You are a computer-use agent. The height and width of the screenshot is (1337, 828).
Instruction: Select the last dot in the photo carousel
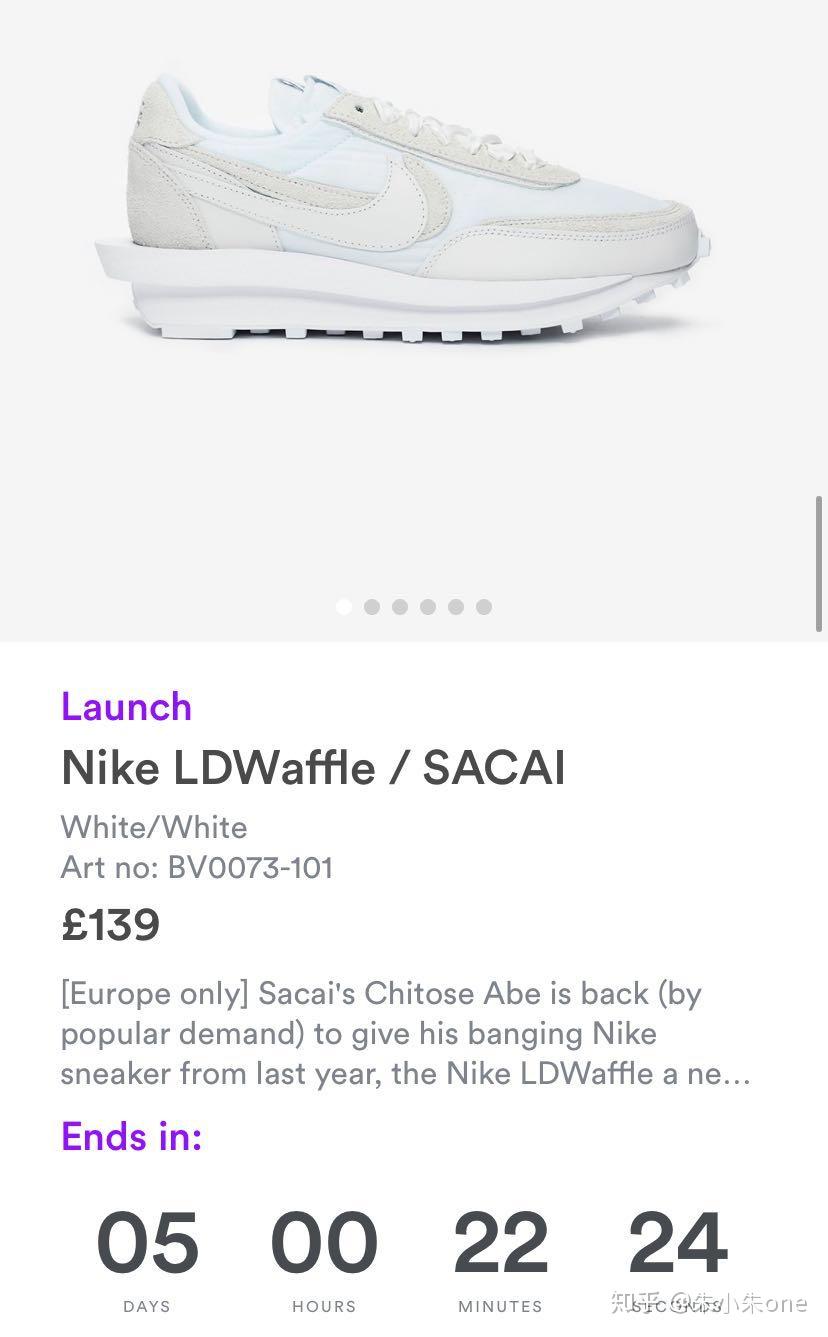(x=484, y=606)
